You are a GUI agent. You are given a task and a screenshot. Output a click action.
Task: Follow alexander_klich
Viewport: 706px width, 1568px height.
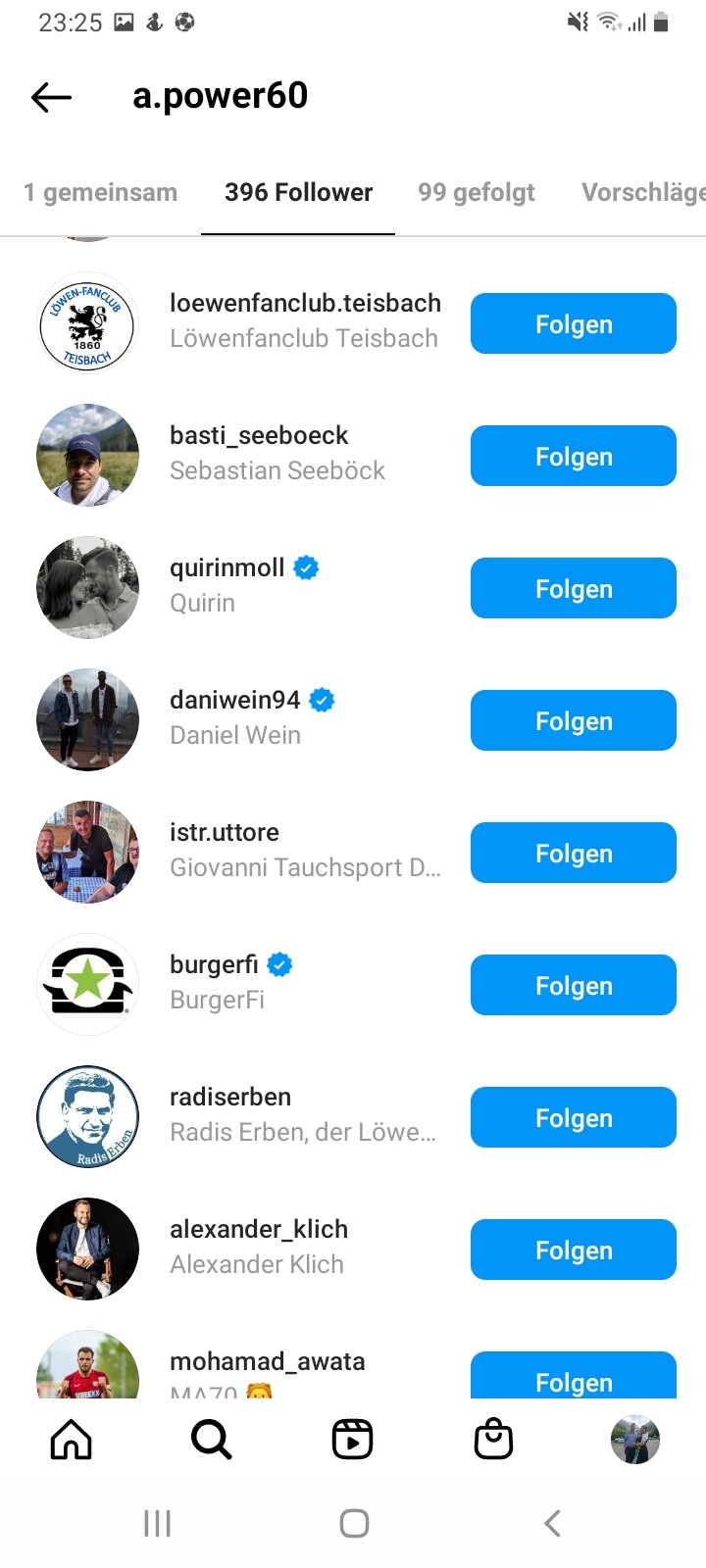click(574, 1249)
